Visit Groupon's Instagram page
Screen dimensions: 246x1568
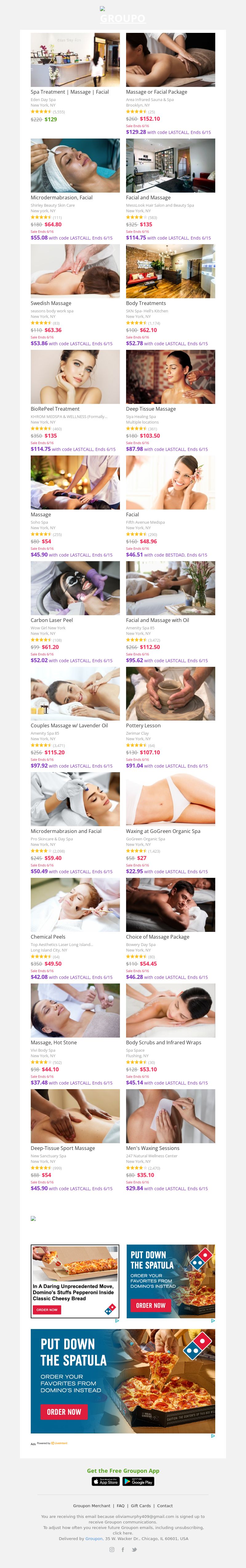(111, 1550)
